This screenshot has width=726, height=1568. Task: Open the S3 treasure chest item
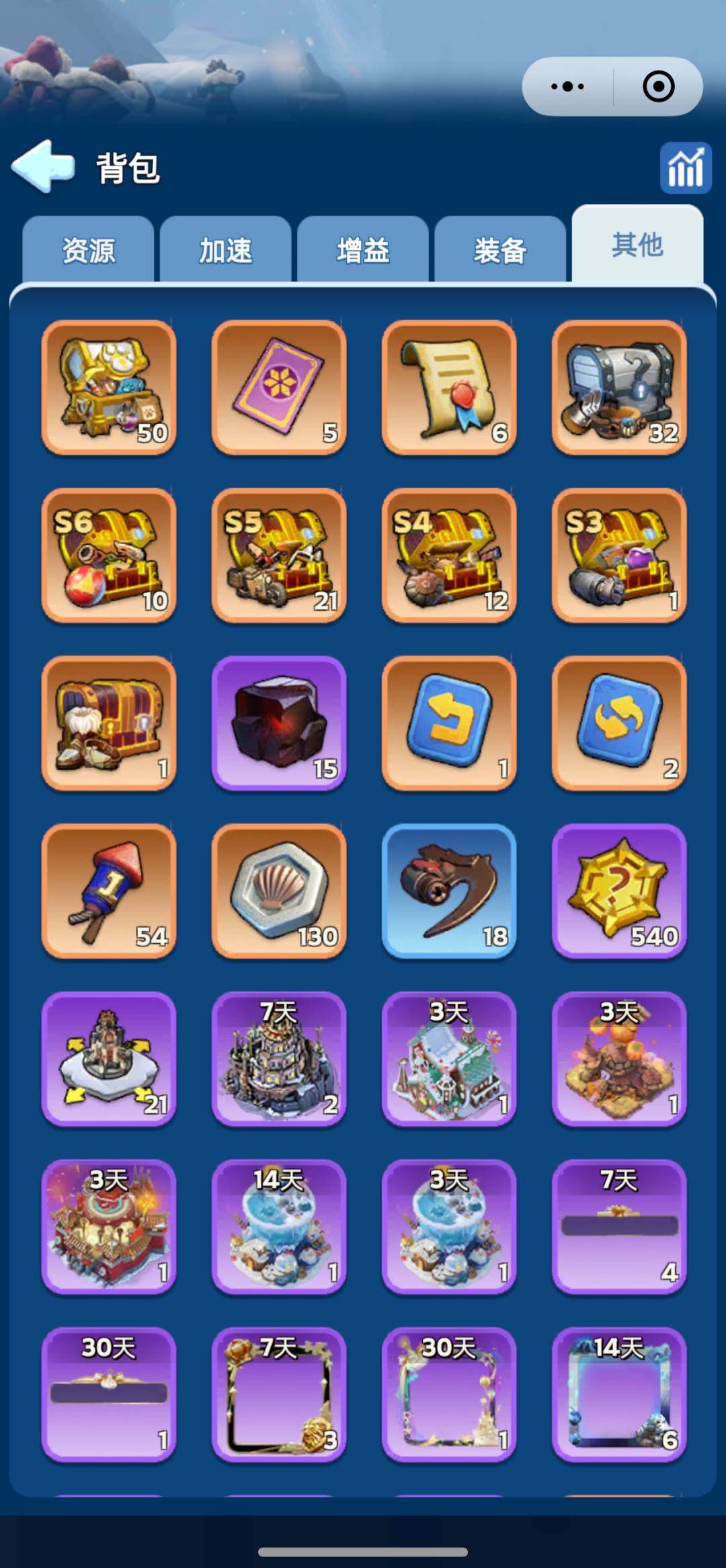coord(619,555)
